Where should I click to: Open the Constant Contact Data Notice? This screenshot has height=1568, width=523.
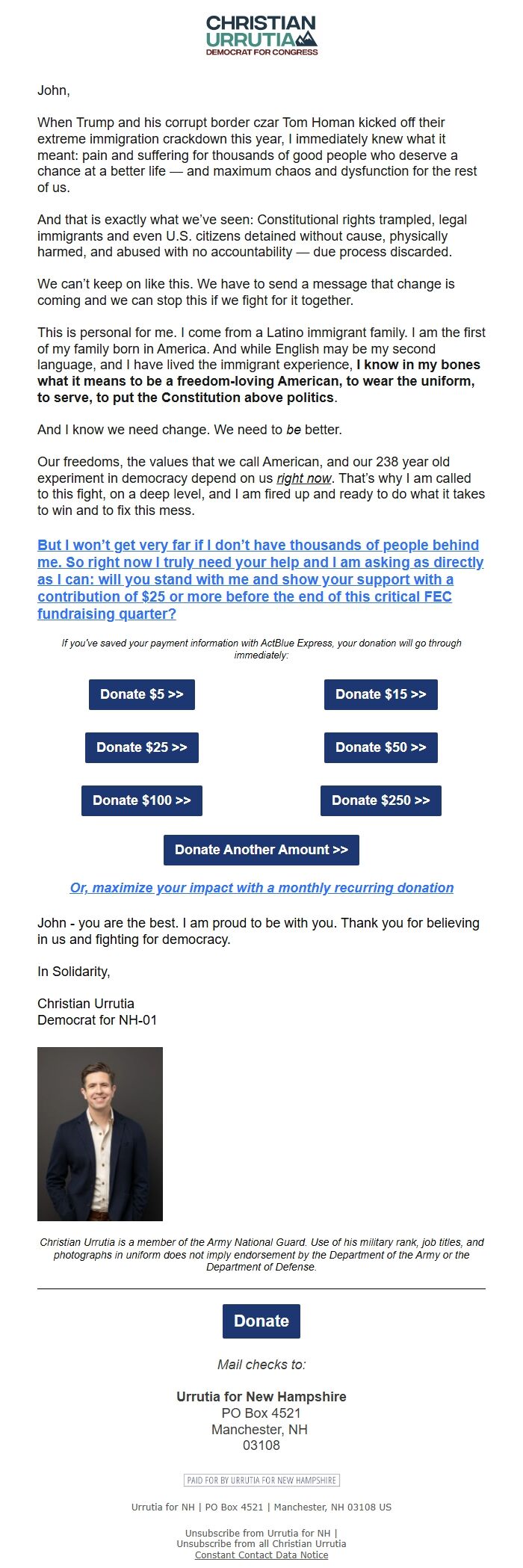click(x=261, y=1555)
